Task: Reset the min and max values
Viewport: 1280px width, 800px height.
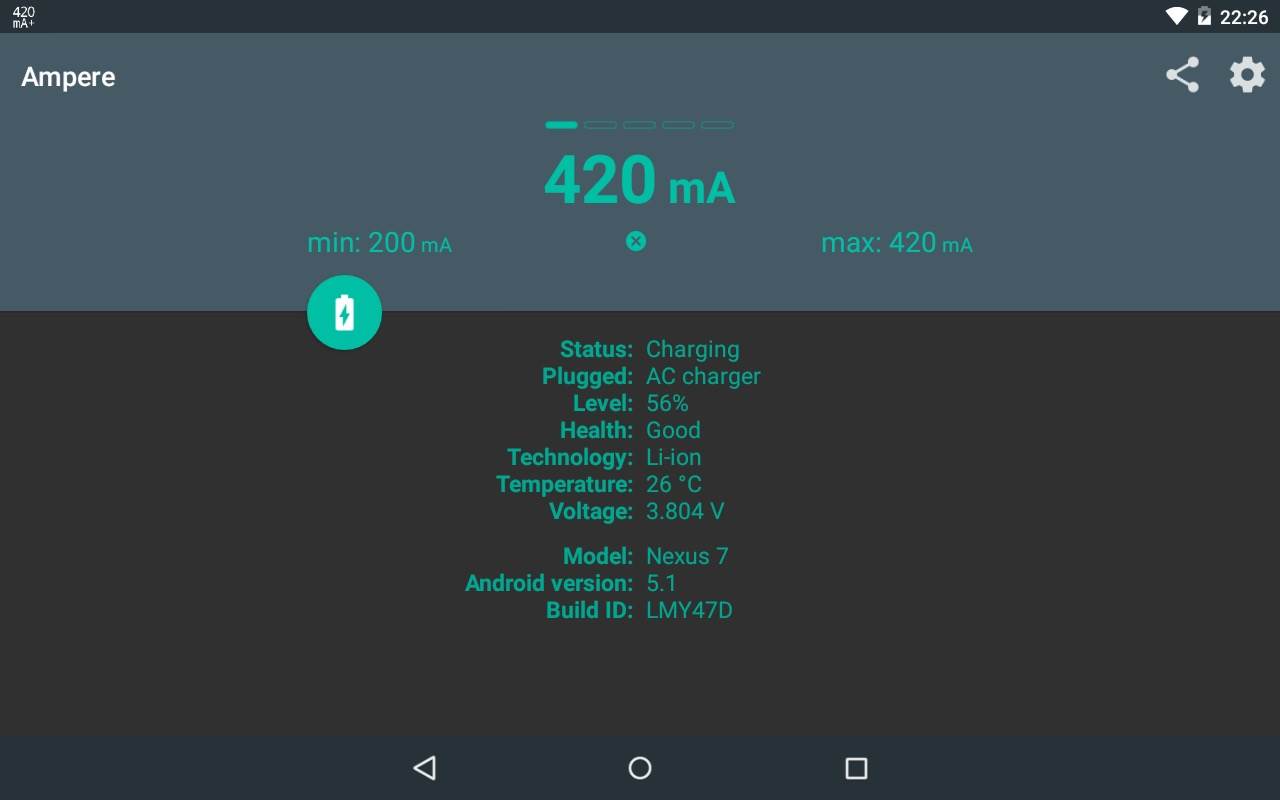Action: [636, 241]
